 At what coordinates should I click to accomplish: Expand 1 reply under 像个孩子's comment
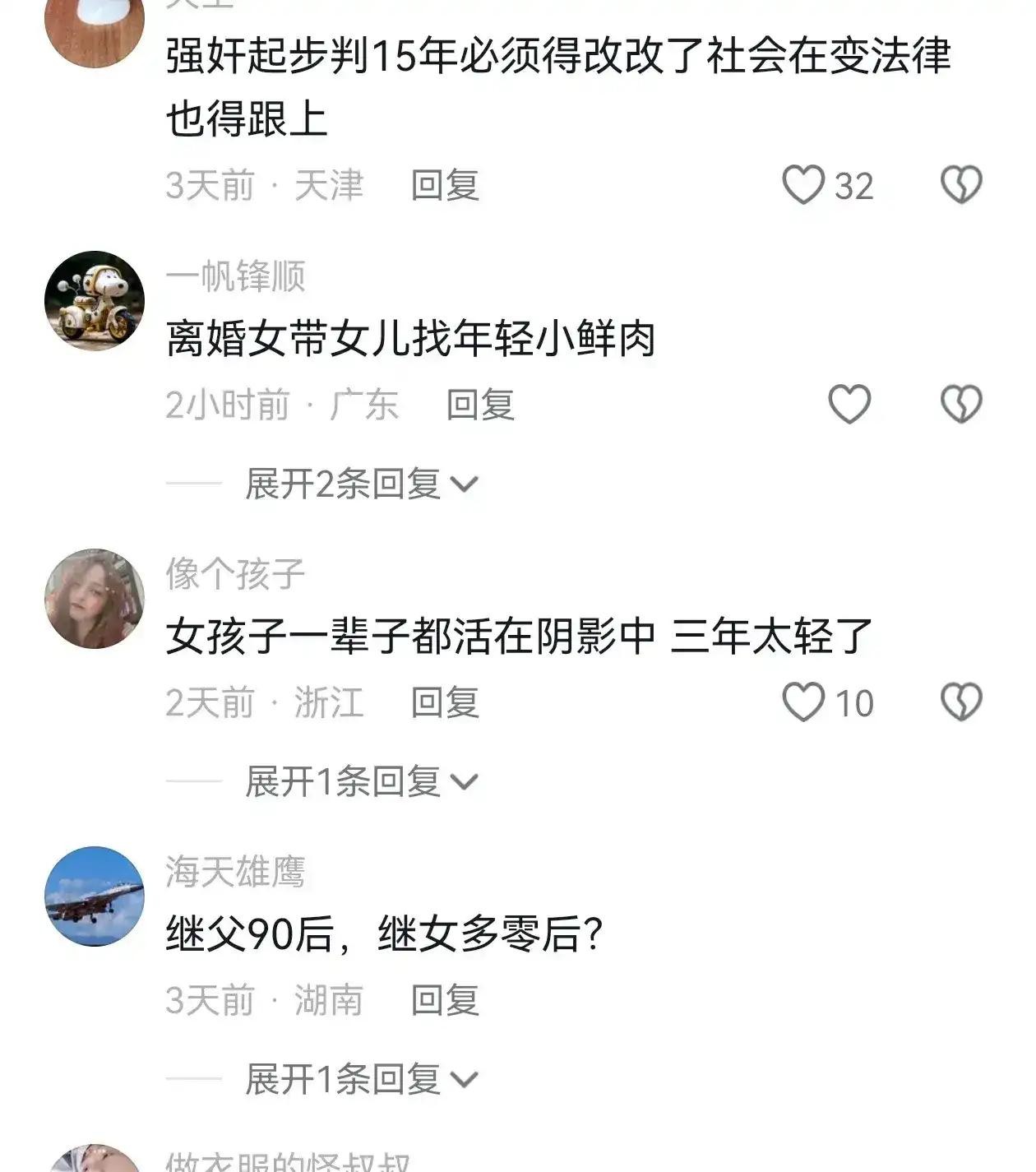[x=360, y=781]
